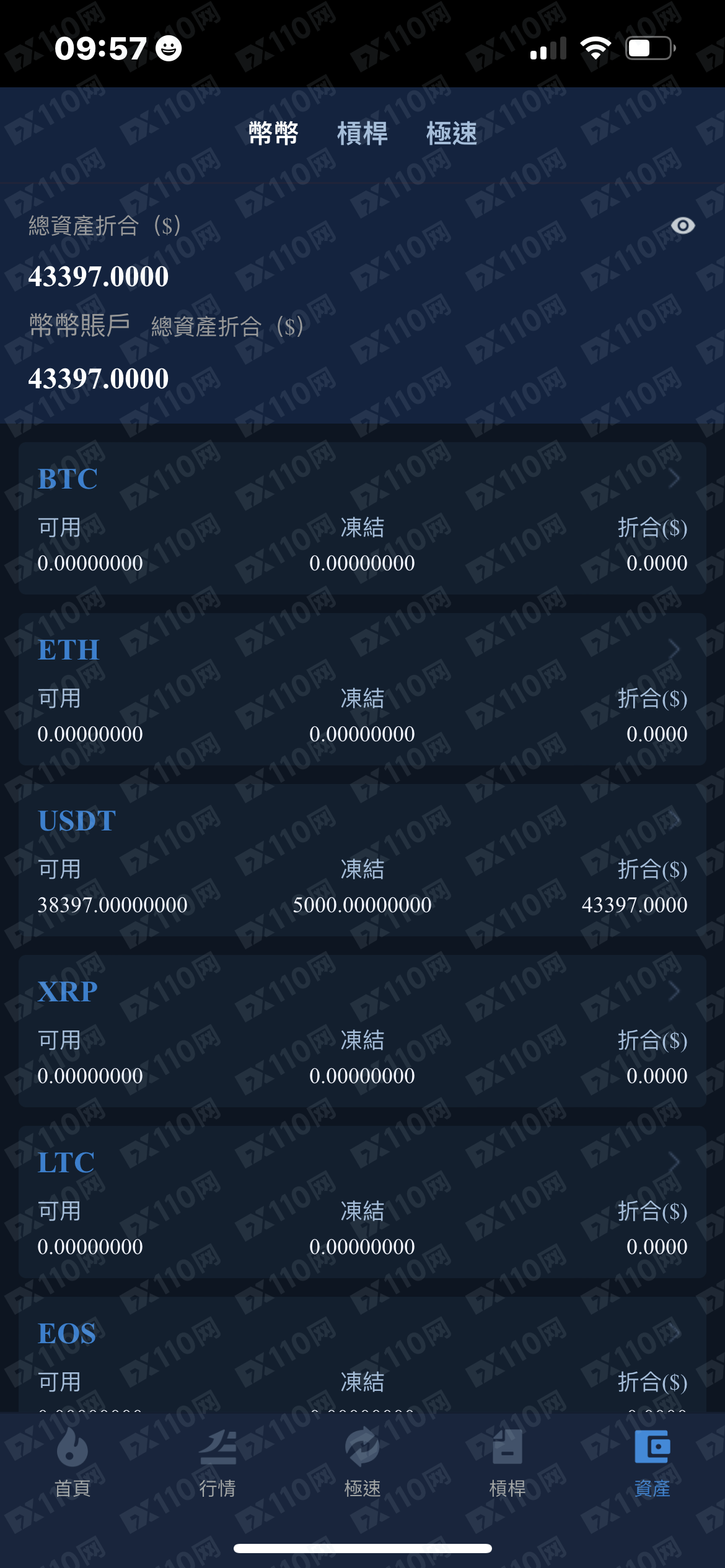Open 極速 in bottom navigation
The height and width of the screenshot is (1568, 725).
pos(362,1463)
